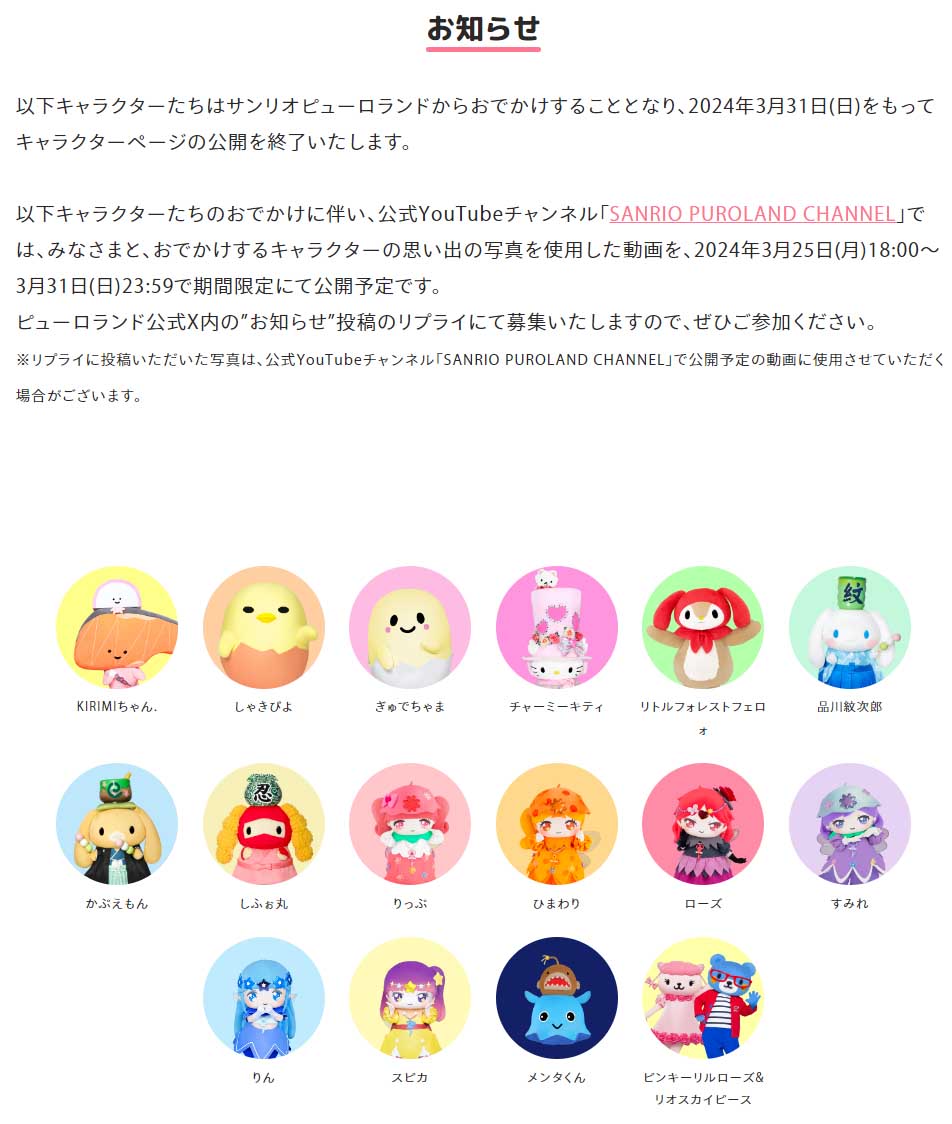Select the しふぉ丸 character tile
The image size is (952, 1124).
click(x=263, y=825)
